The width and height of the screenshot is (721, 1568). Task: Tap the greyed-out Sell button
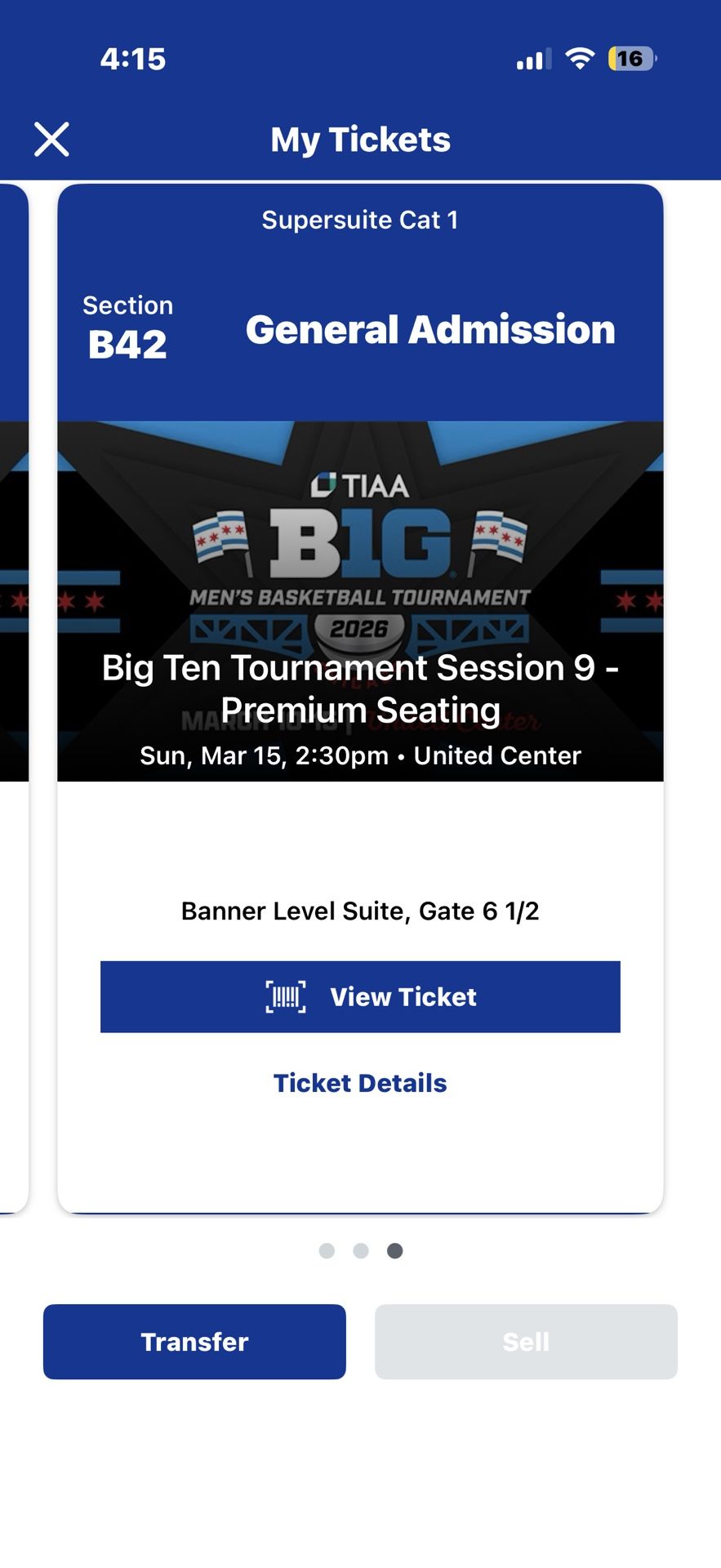526,1342
